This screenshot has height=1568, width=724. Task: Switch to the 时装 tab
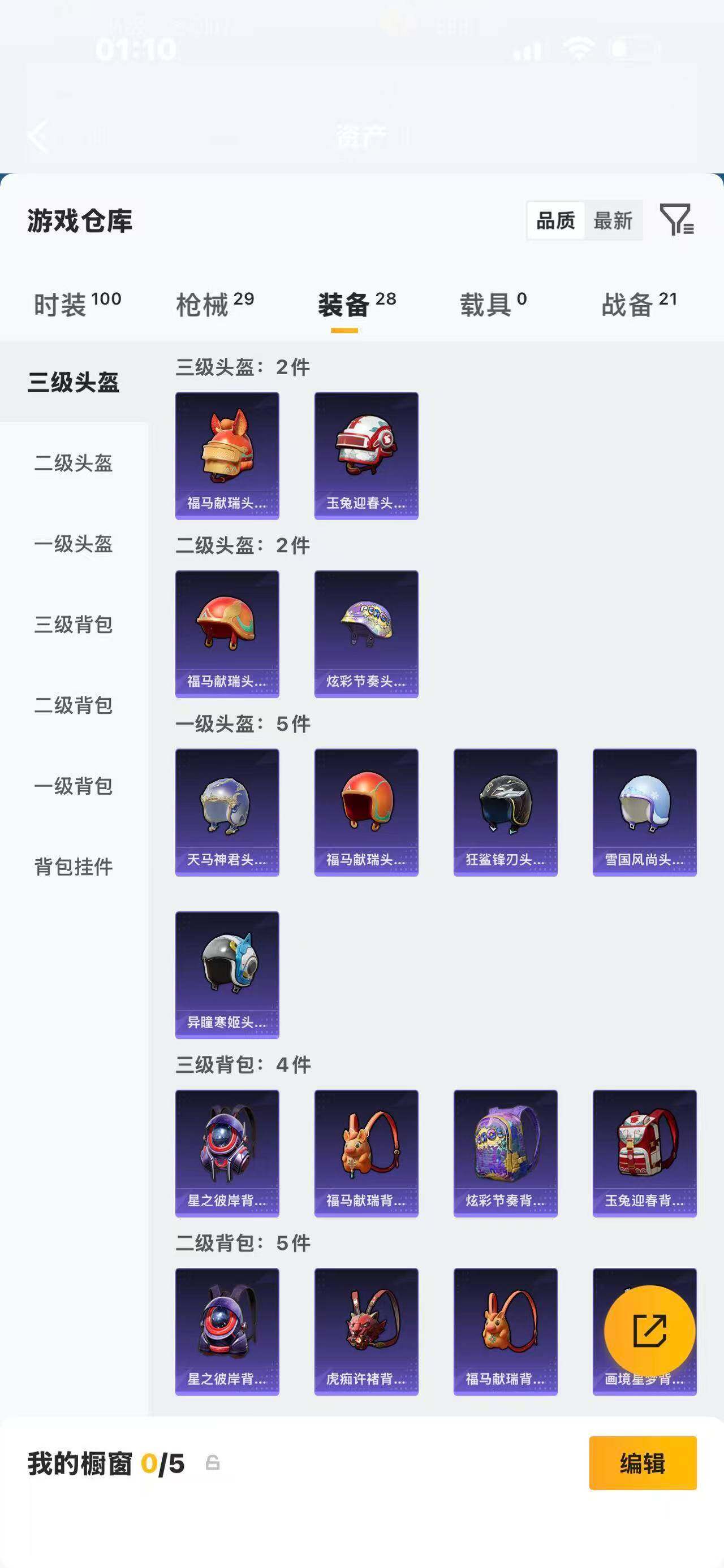[77, 304]
